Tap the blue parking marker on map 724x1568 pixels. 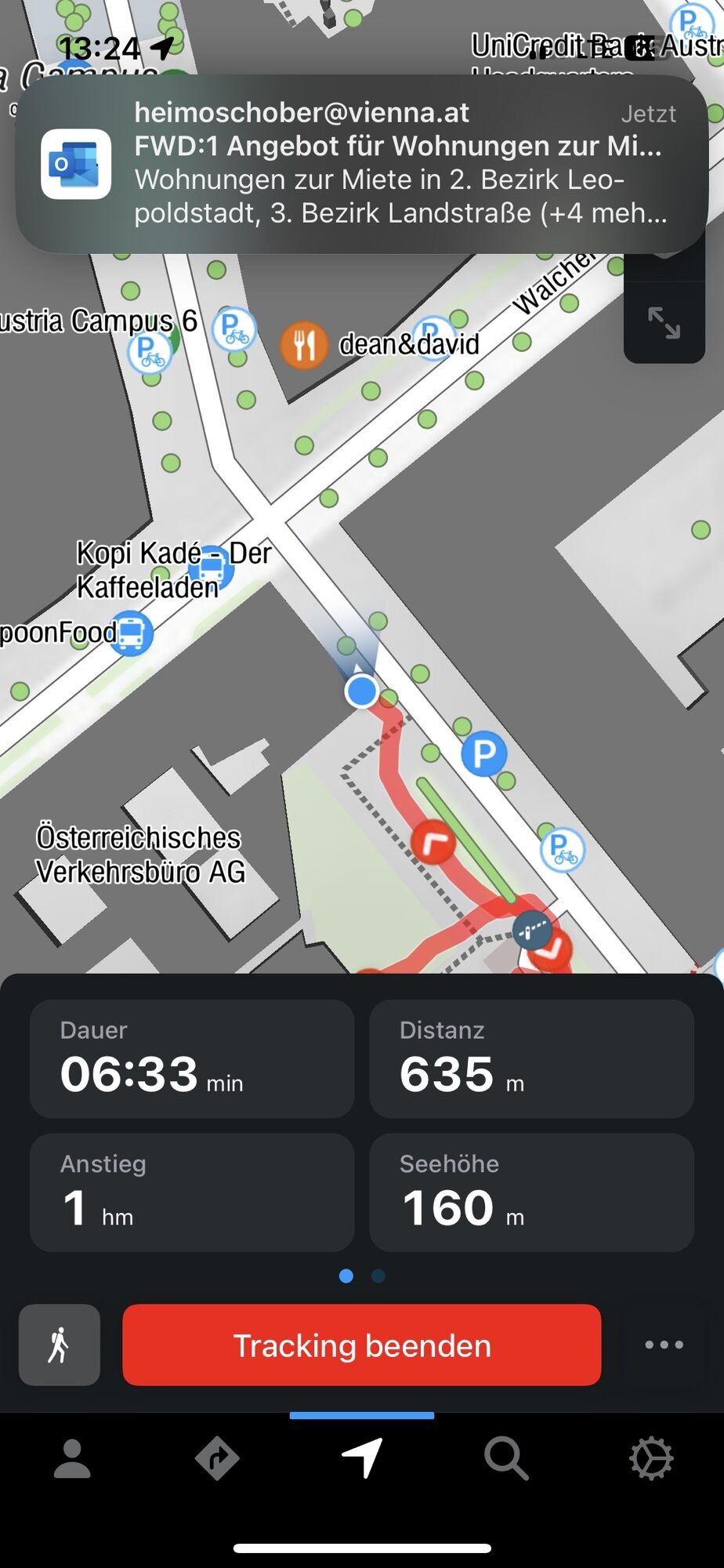483,753
